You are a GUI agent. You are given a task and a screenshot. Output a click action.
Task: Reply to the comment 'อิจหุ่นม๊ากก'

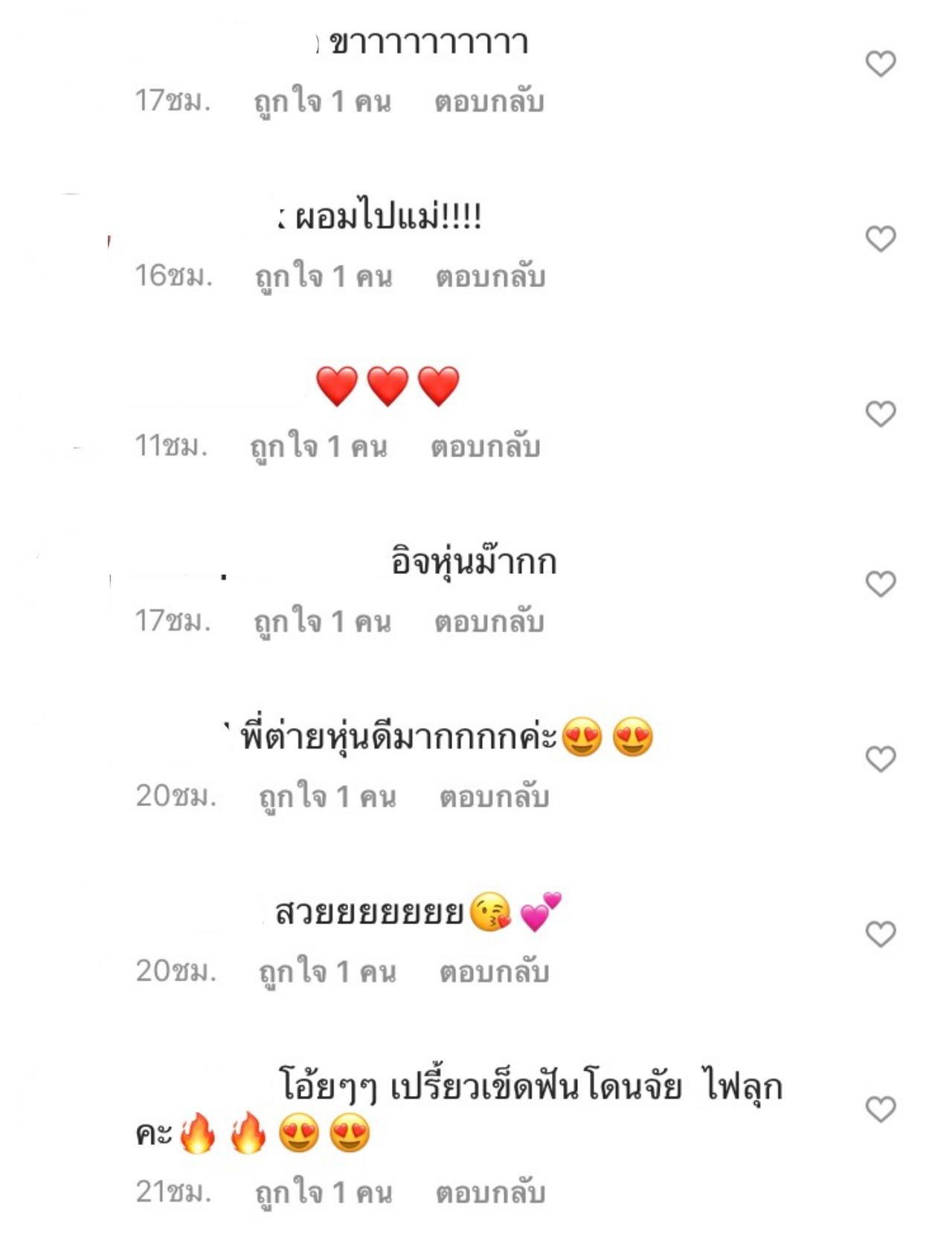[489, 622]
